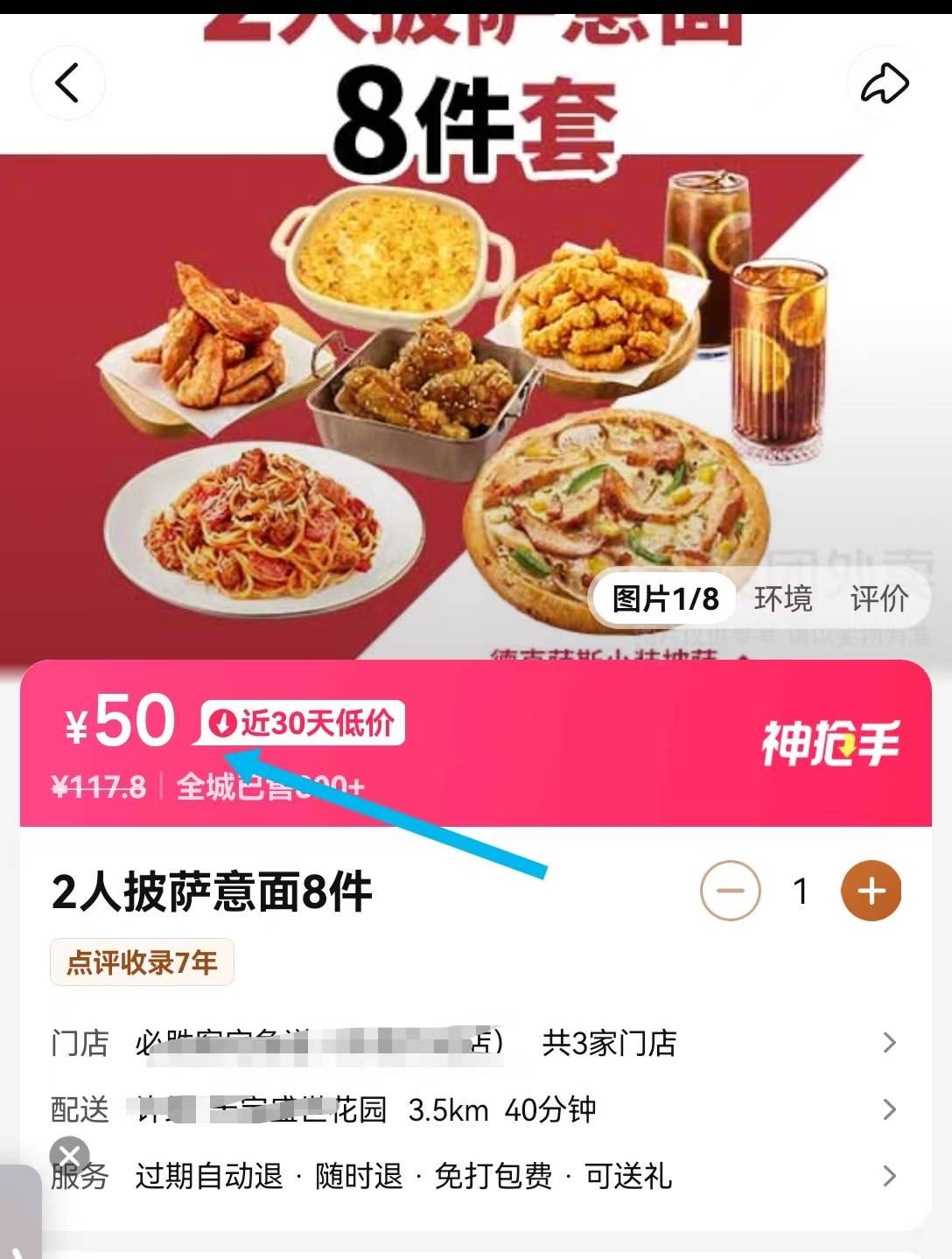Image resolution: width=952 pixels, height=1259 pixels.
Task: Switch to the 环境 photo tab
Action: point(783,598)
